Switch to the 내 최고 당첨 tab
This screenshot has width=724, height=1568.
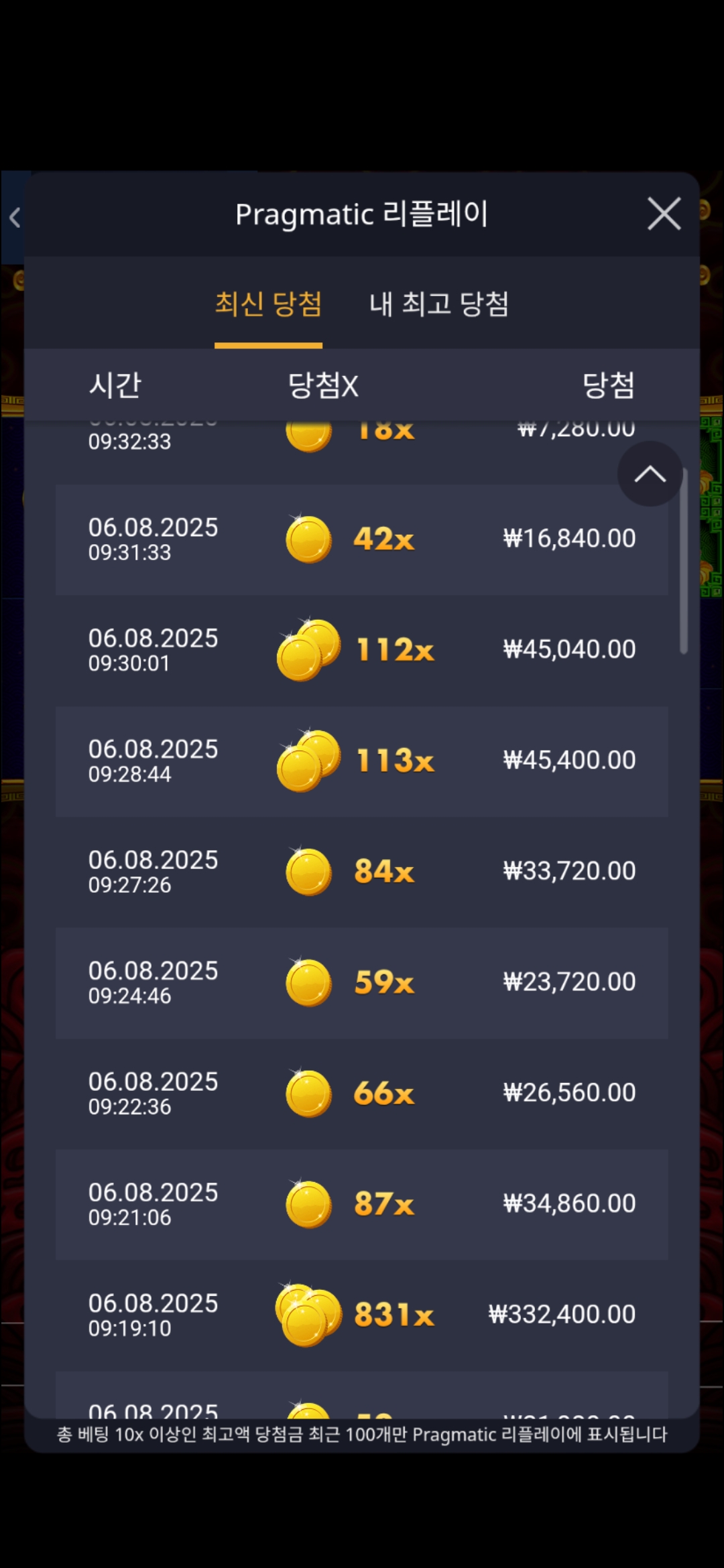pyautogui.click(x=439, y=304)
